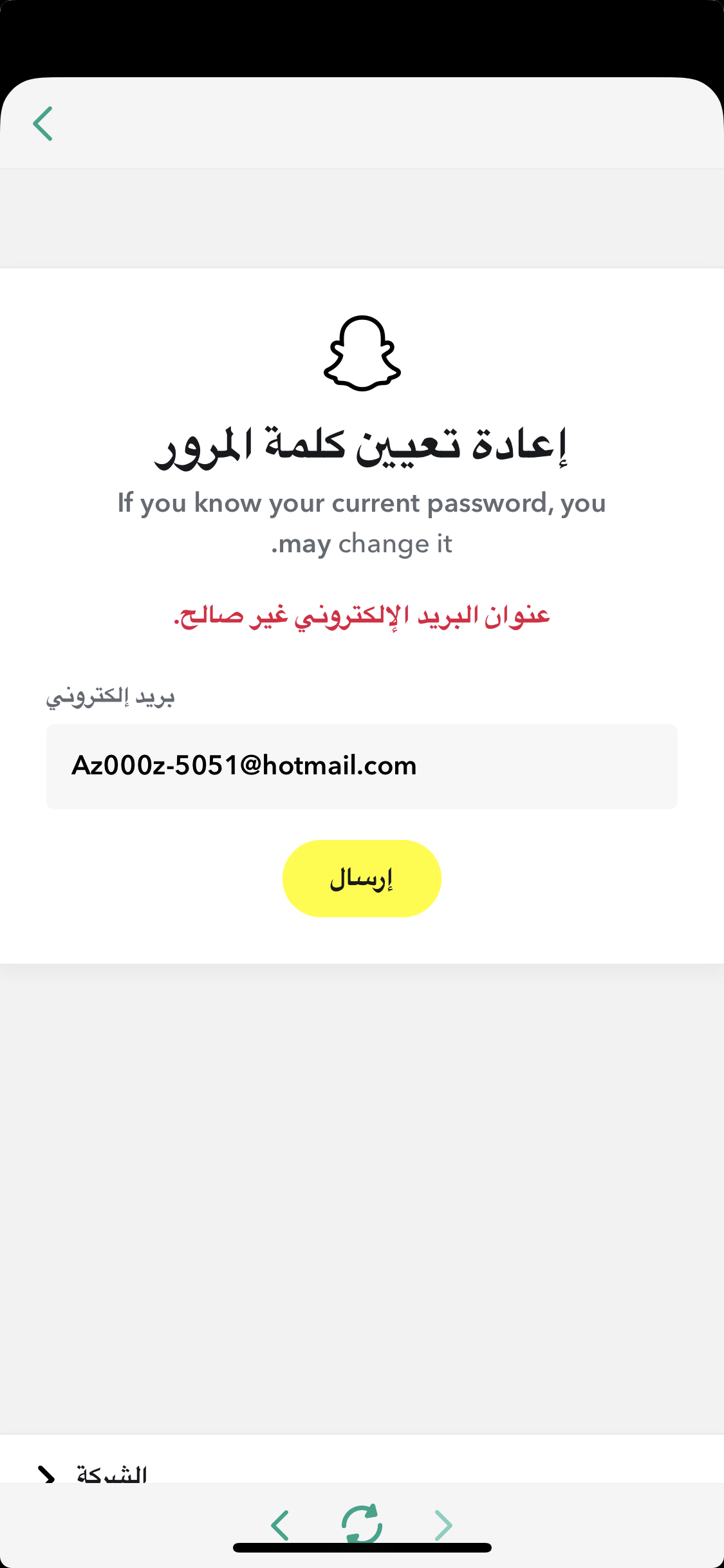This screenshot has width=724, height=1568.
Task: Navigate back in the browser toolbar
Action: pyautogui.click(x=280, y=1525)
